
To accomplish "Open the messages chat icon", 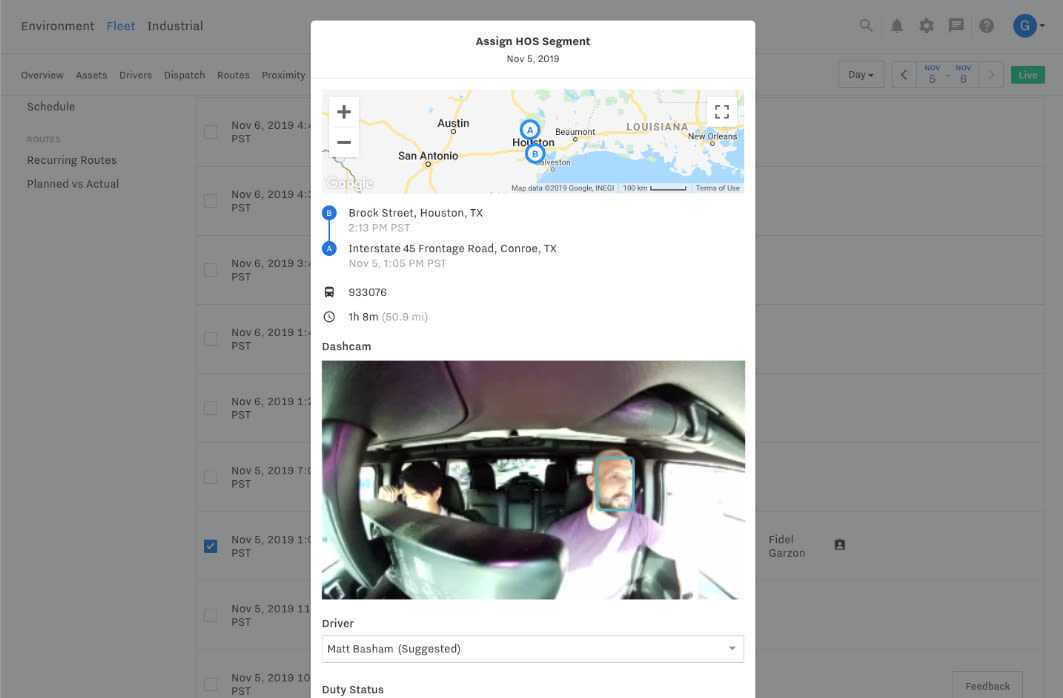I will click(956, 26).
